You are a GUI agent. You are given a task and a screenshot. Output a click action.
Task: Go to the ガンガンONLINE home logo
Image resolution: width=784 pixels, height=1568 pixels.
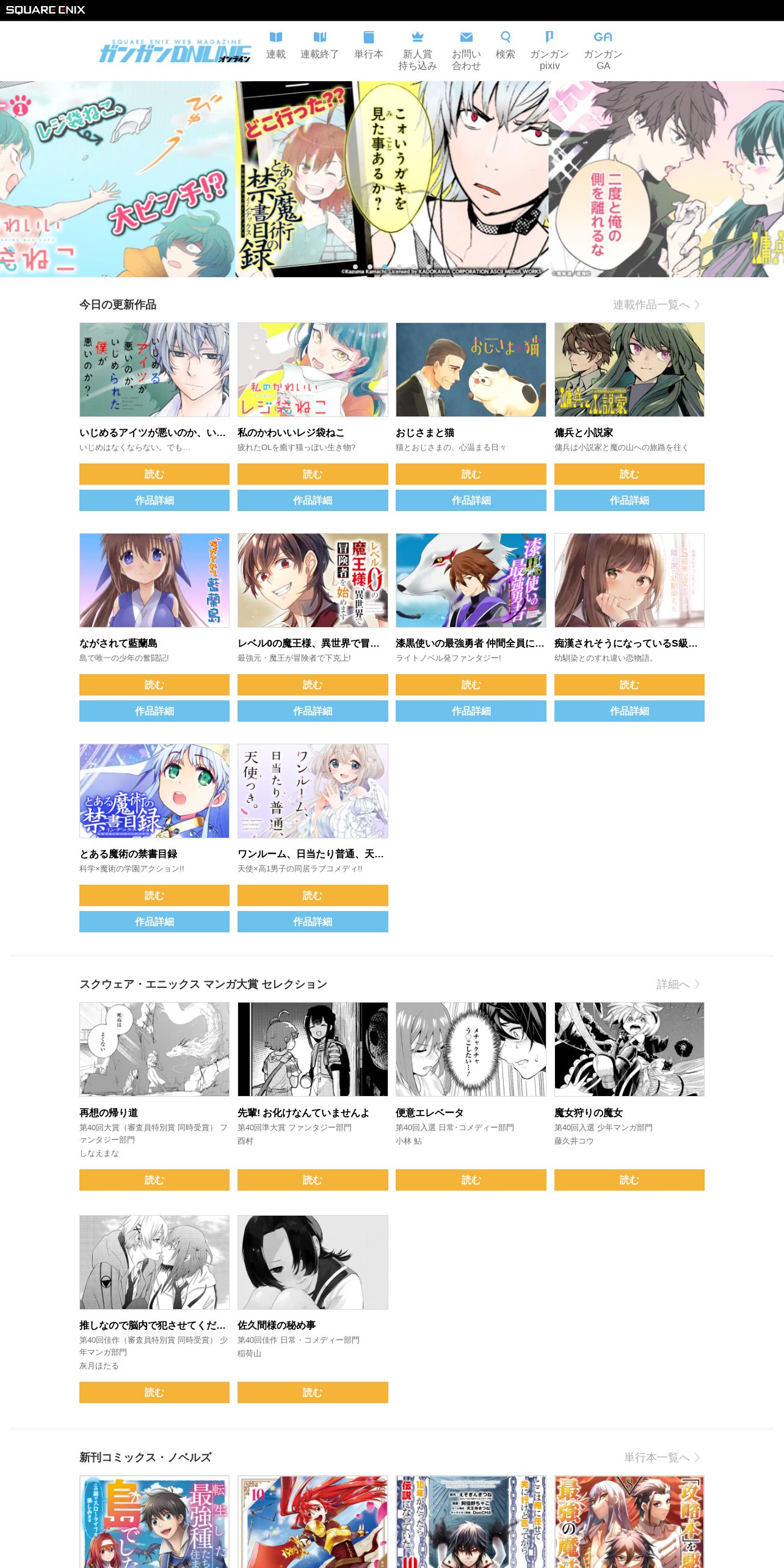coord(175,51)
